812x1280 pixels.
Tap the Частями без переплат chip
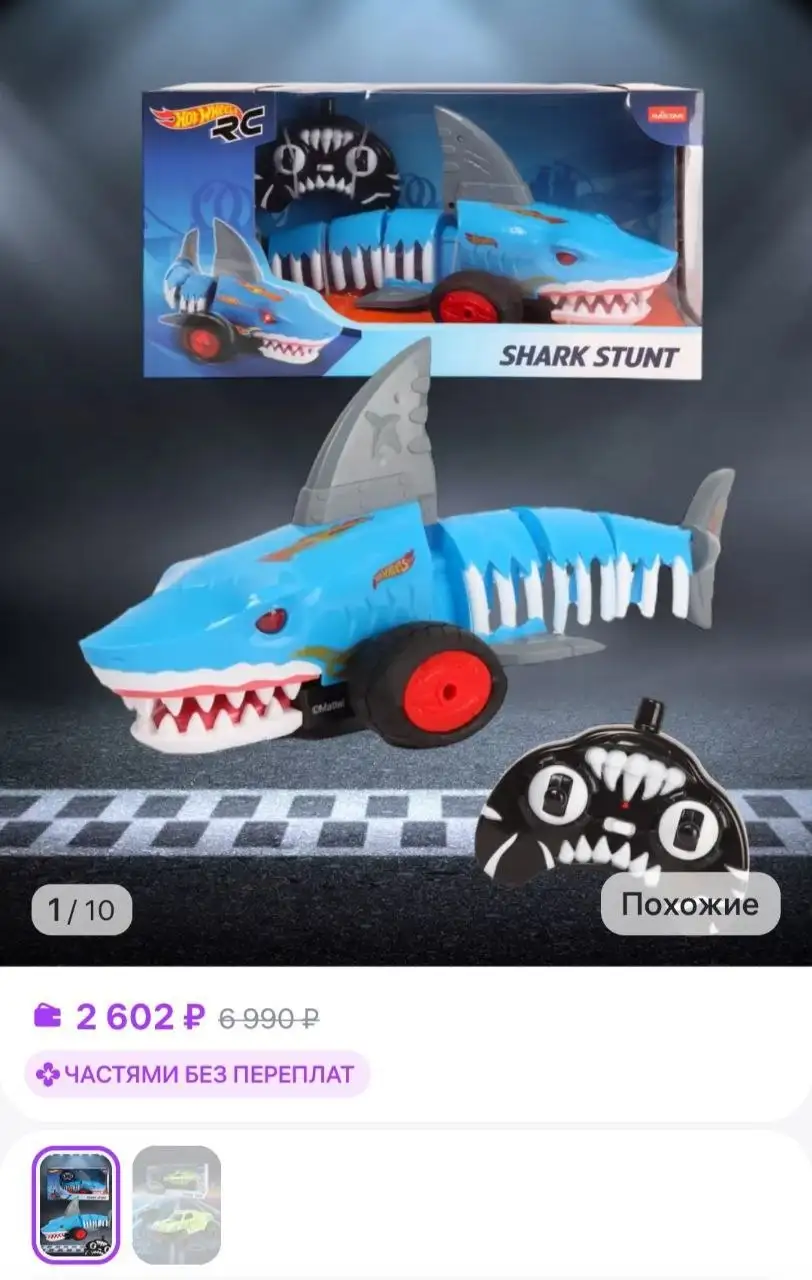point(197,1075)
